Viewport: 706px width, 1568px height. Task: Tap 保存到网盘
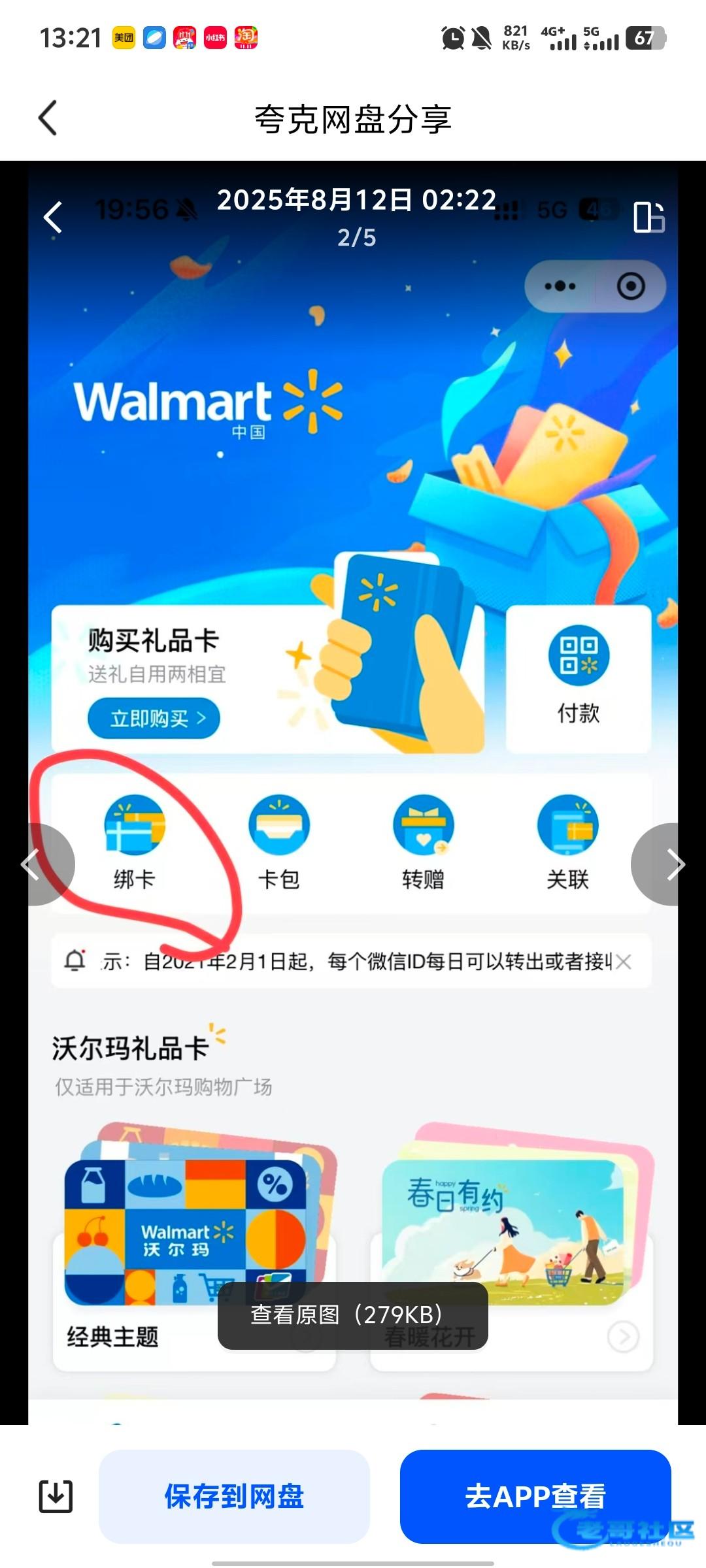[234, 1496]
